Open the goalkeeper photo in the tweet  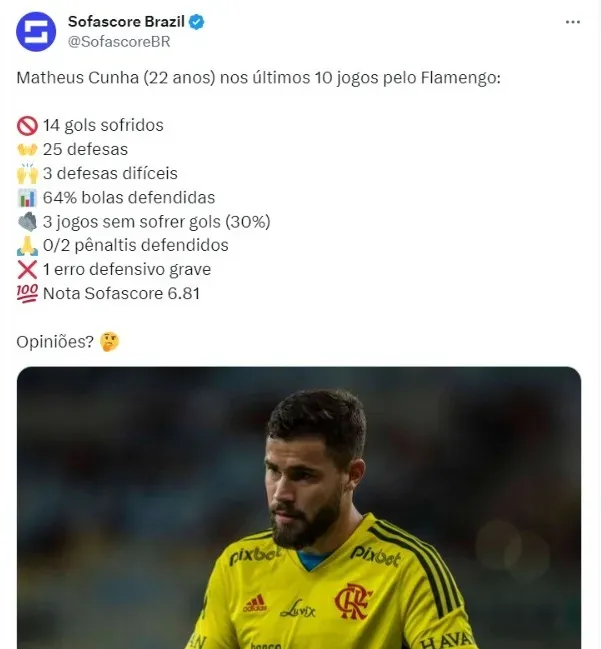pos(299,508)
